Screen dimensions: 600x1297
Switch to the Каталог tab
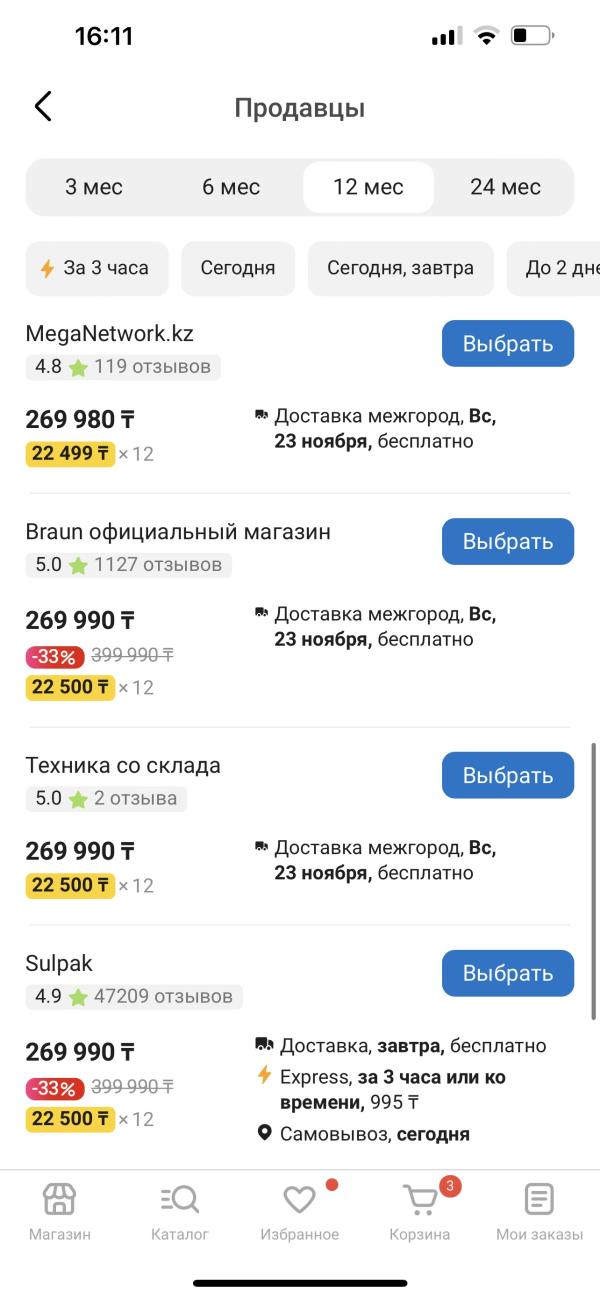click(x=180, y=1211)
